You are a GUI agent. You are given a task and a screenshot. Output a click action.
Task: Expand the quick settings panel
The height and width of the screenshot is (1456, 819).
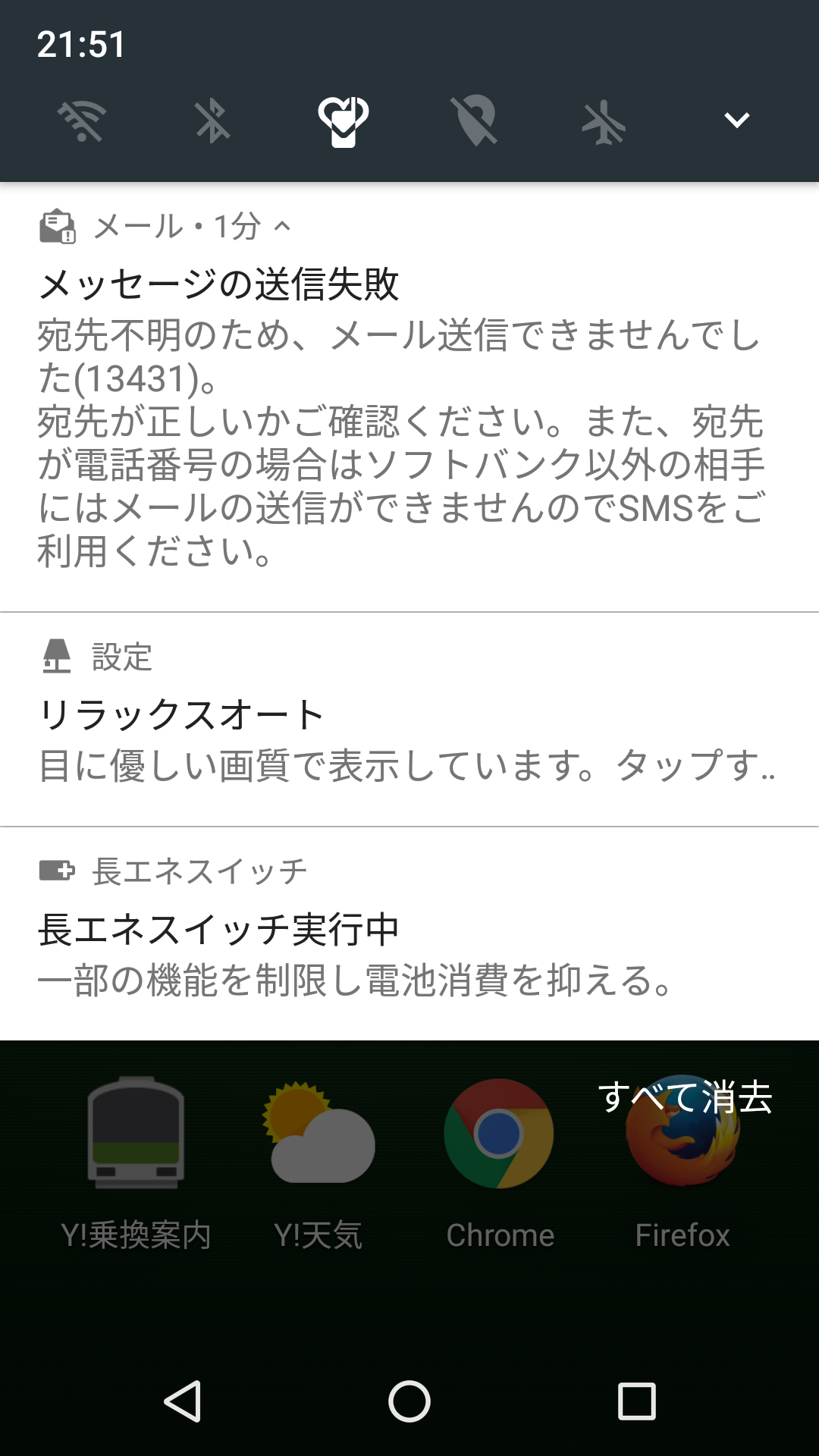coord(736,121)
